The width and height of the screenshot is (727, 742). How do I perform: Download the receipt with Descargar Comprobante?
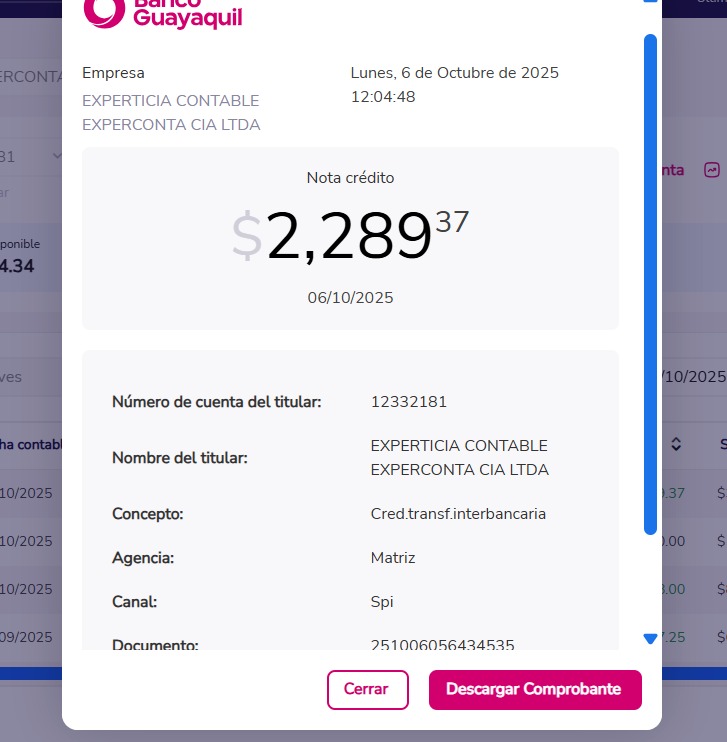[x=534, y=689]
